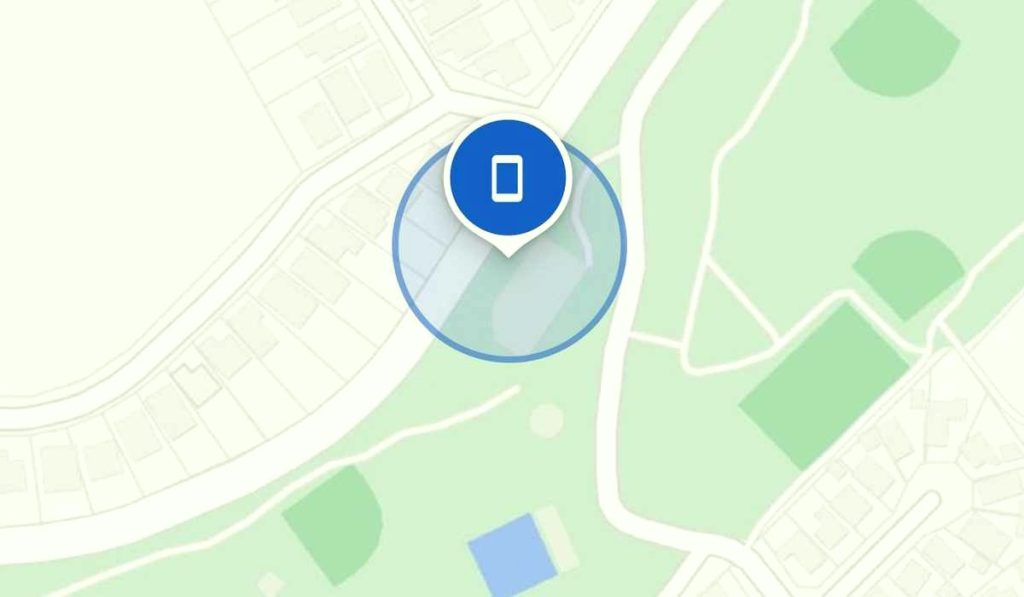Tap the phone location pin marker
Image resolution: width=1024 pixels, height=597 pixels.
coord(508,180)
